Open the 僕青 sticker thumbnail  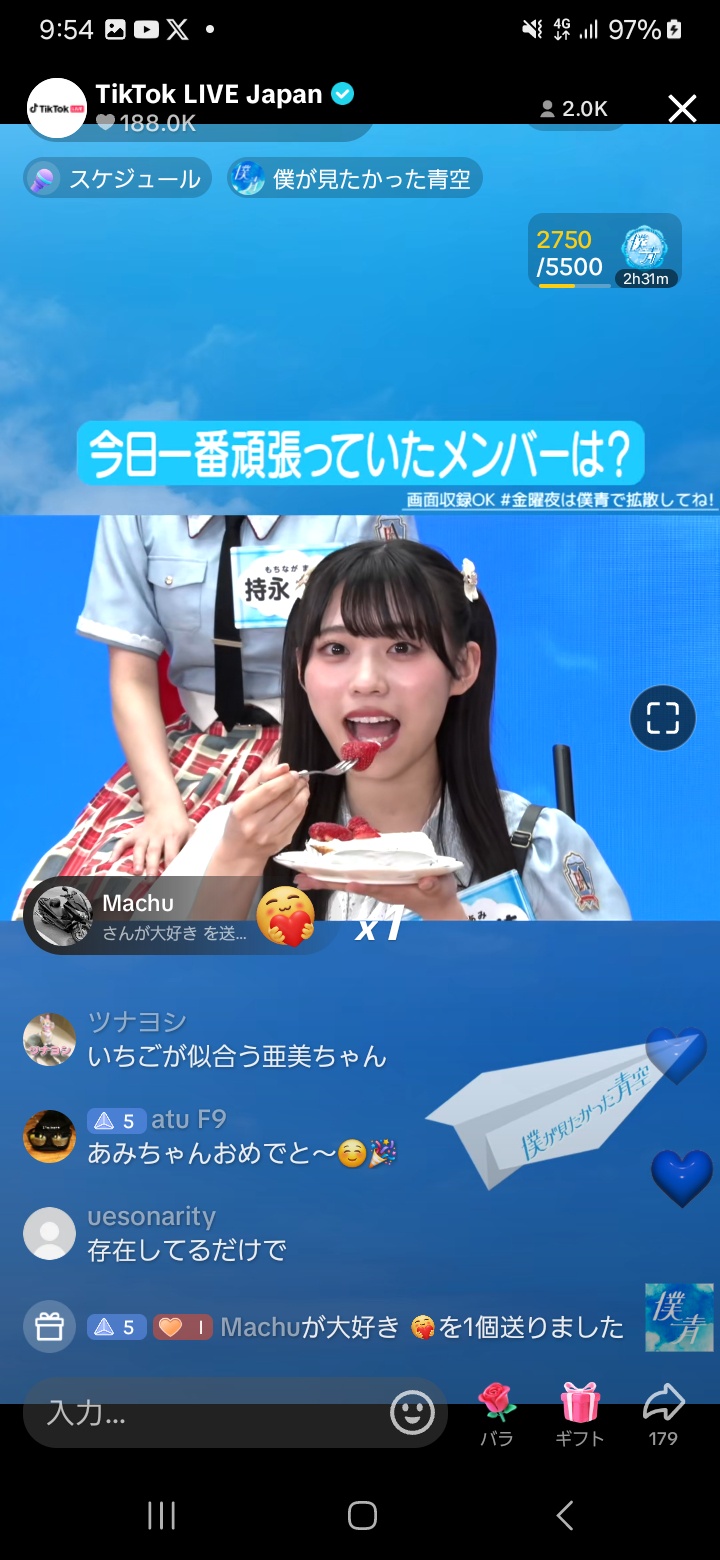[x=679, y=1317]
